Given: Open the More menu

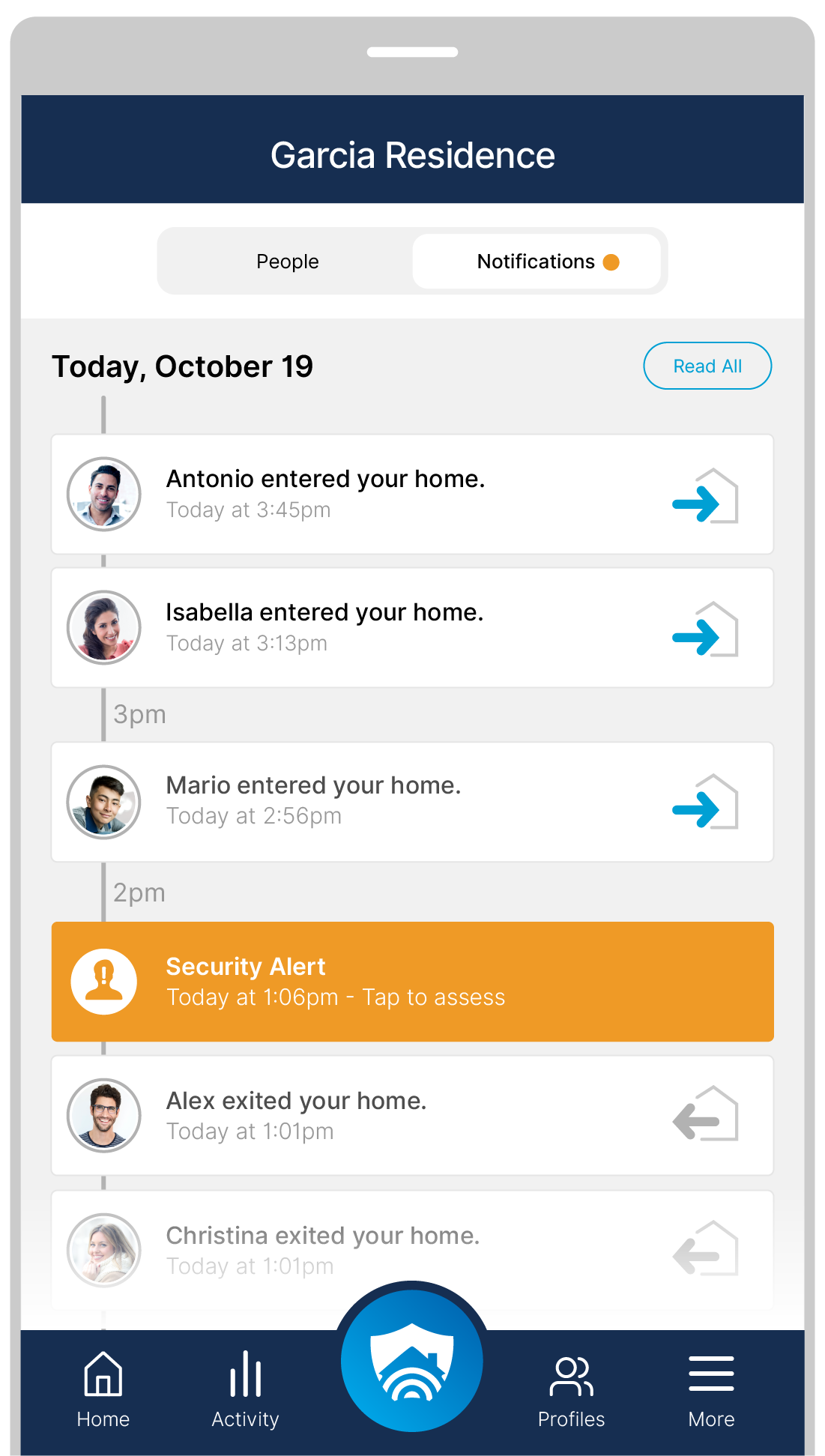Looking at the screenshot, I should [x=711, y=1389].
